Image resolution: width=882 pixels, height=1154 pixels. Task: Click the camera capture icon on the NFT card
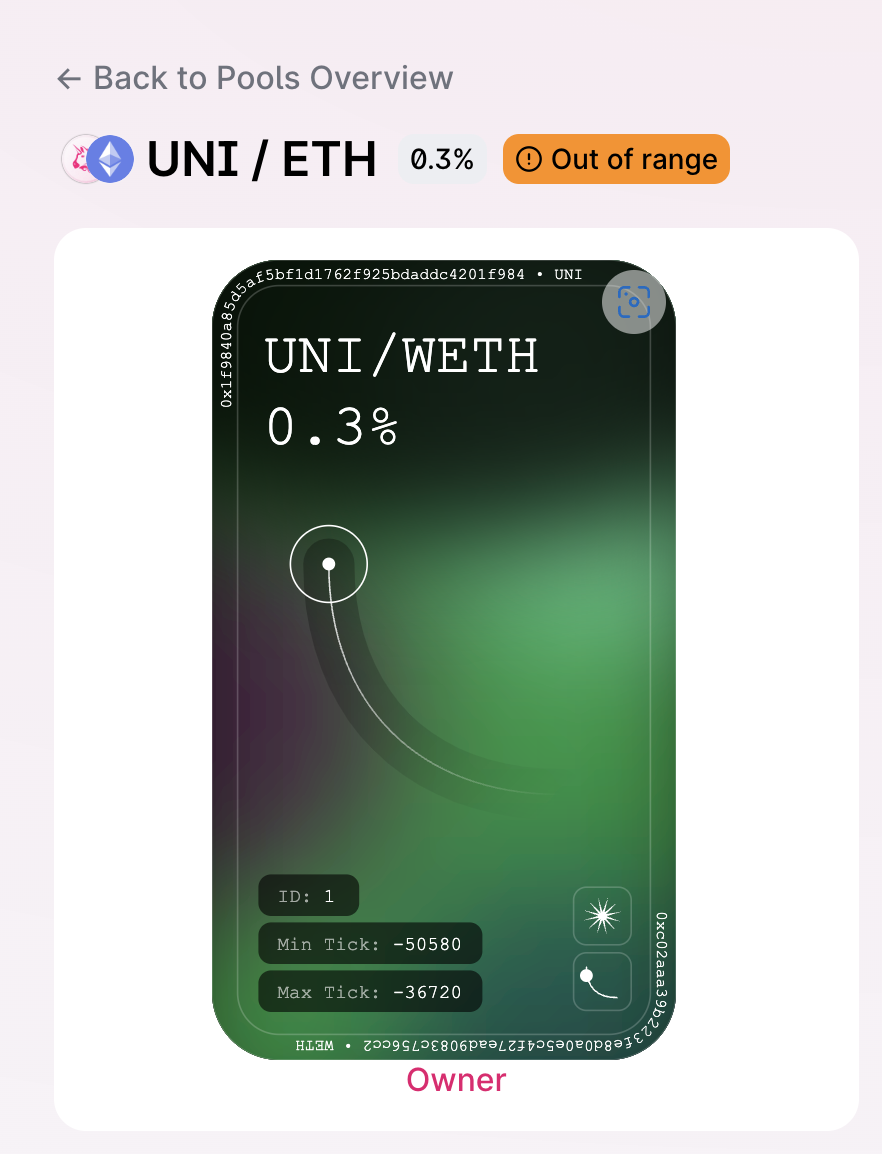[633, 302]
